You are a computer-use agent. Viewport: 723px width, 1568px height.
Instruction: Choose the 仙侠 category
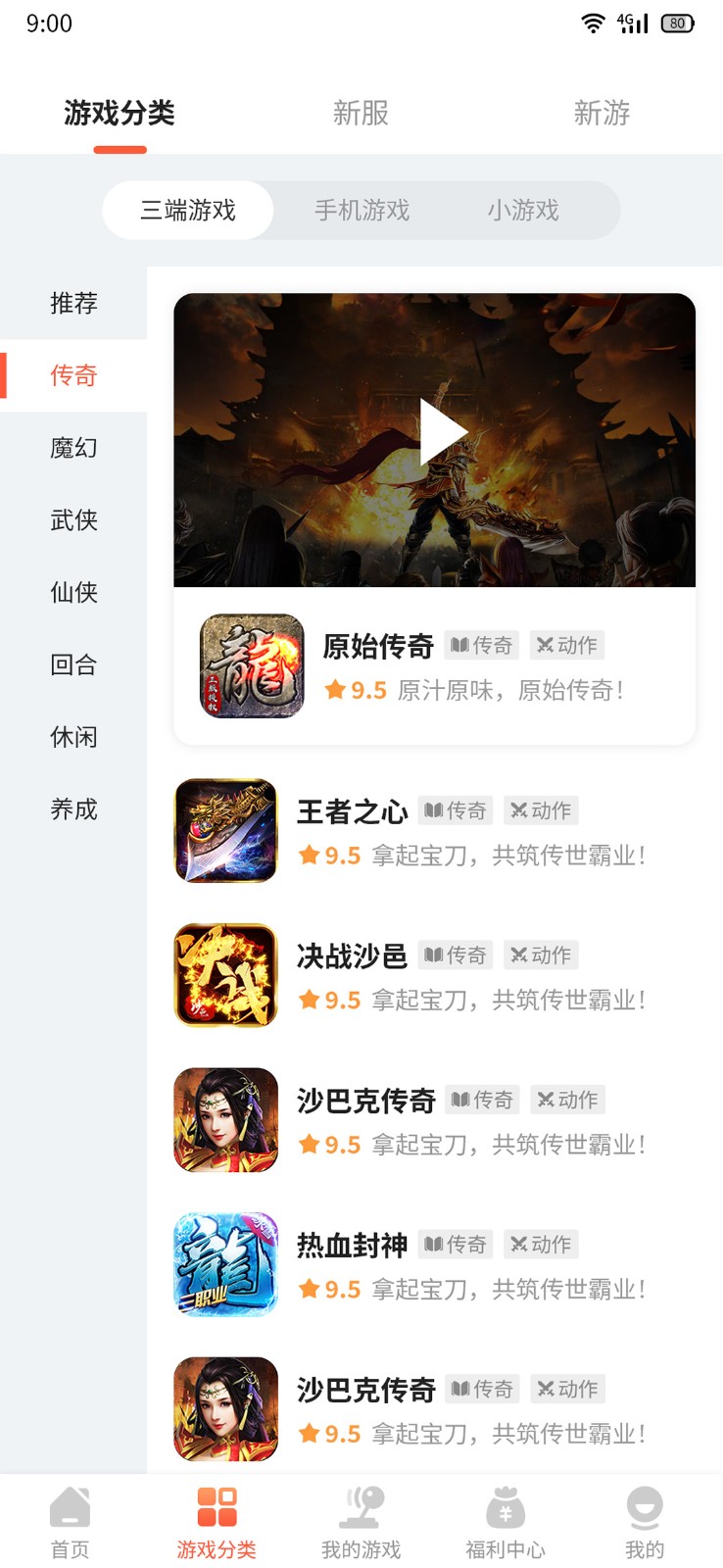[73, 593]
